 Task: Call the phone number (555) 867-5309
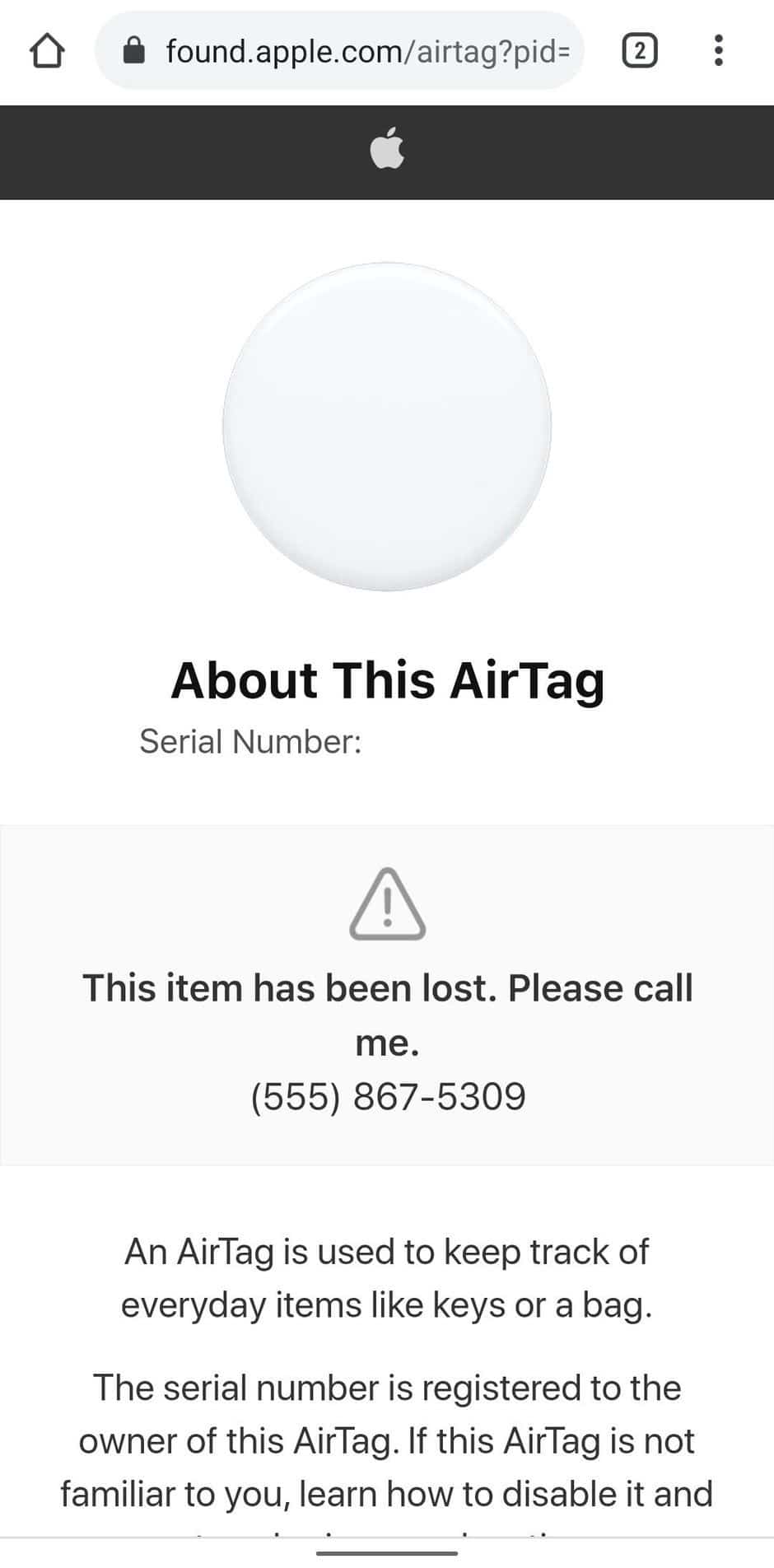click(x=388, y=1096)
